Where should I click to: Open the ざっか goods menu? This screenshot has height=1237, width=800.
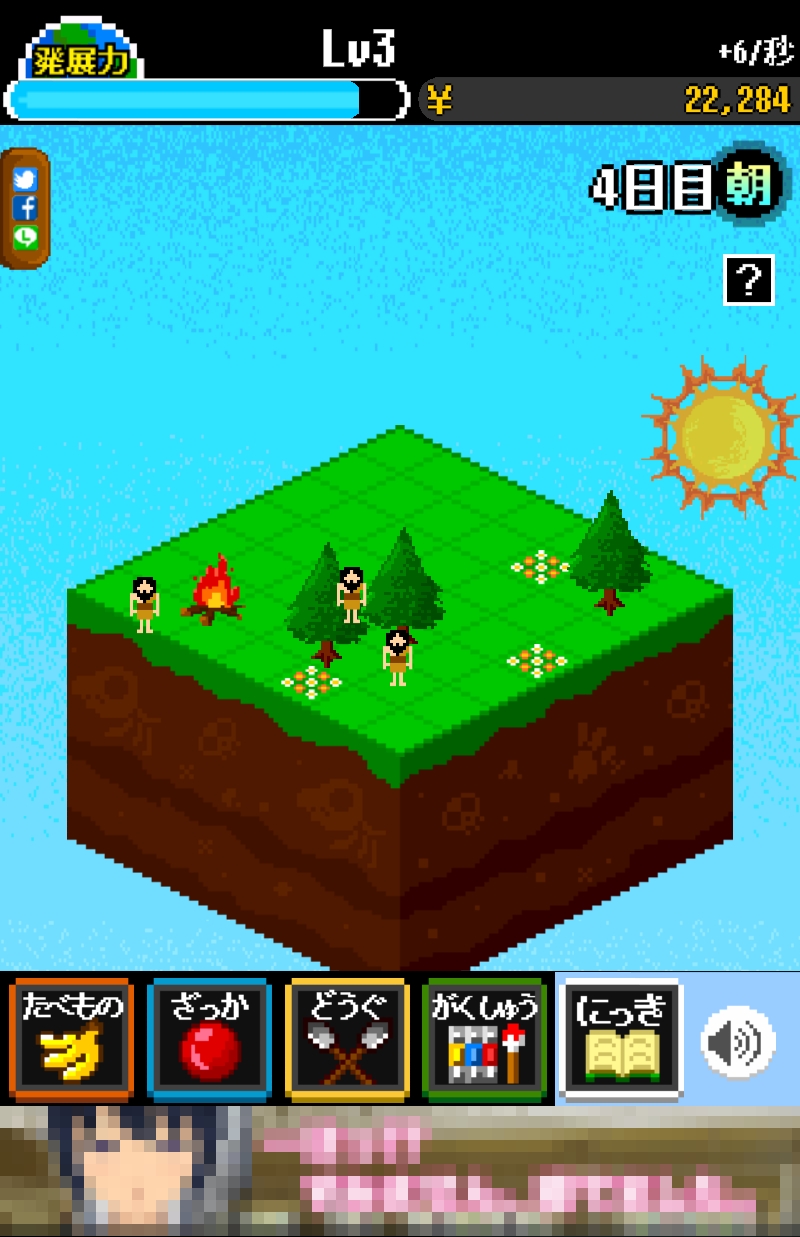pos(208,1040)
